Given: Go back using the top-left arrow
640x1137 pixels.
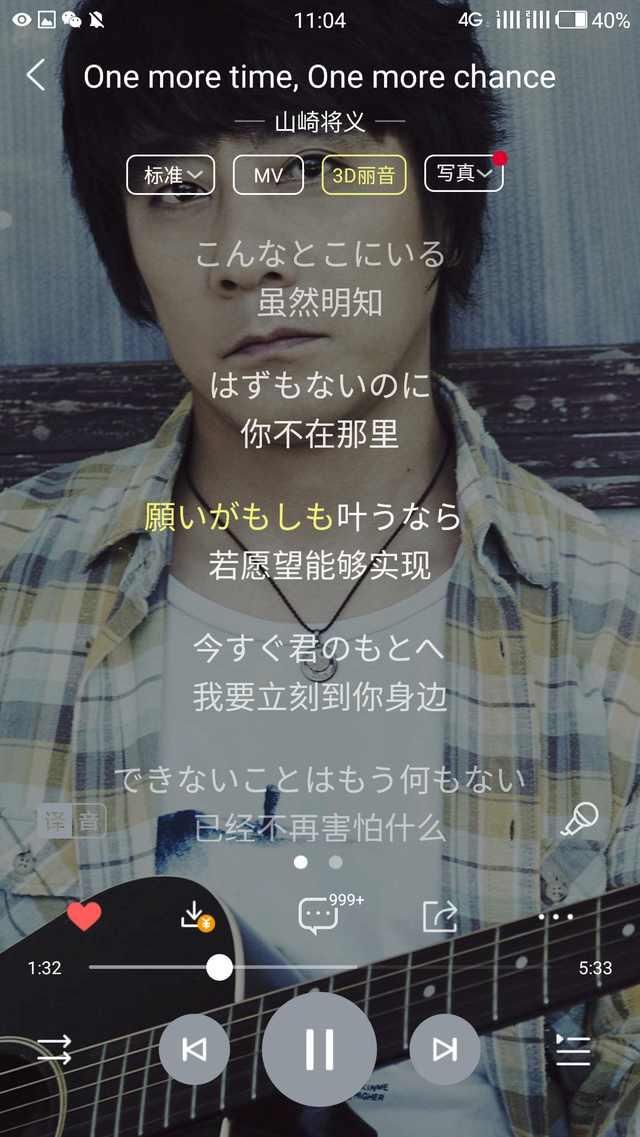Looking at the screenshot, I should tap(36, 76).
